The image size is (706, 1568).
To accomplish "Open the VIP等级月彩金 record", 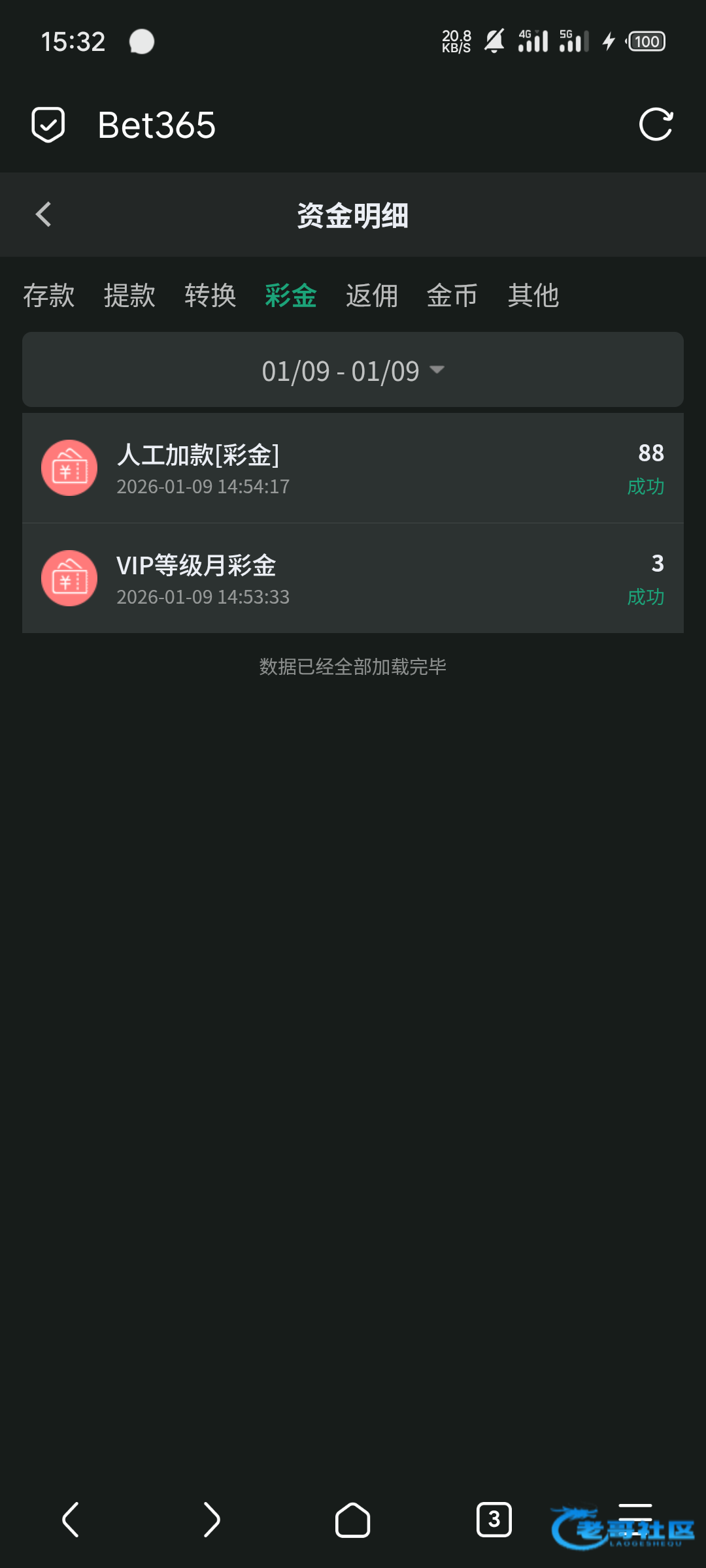I will 353,579.
